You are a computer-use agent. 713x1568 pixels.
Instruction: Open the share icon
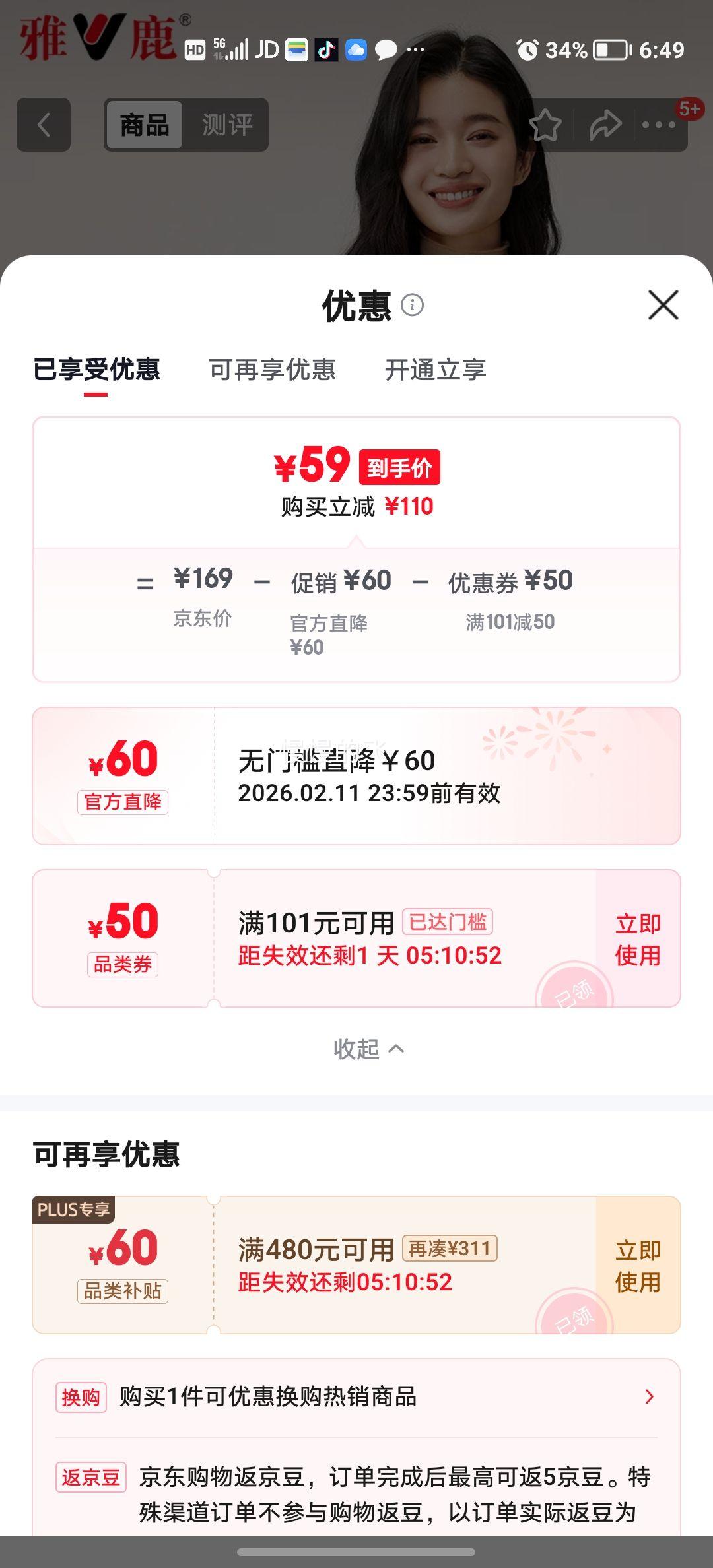[605, 125]
